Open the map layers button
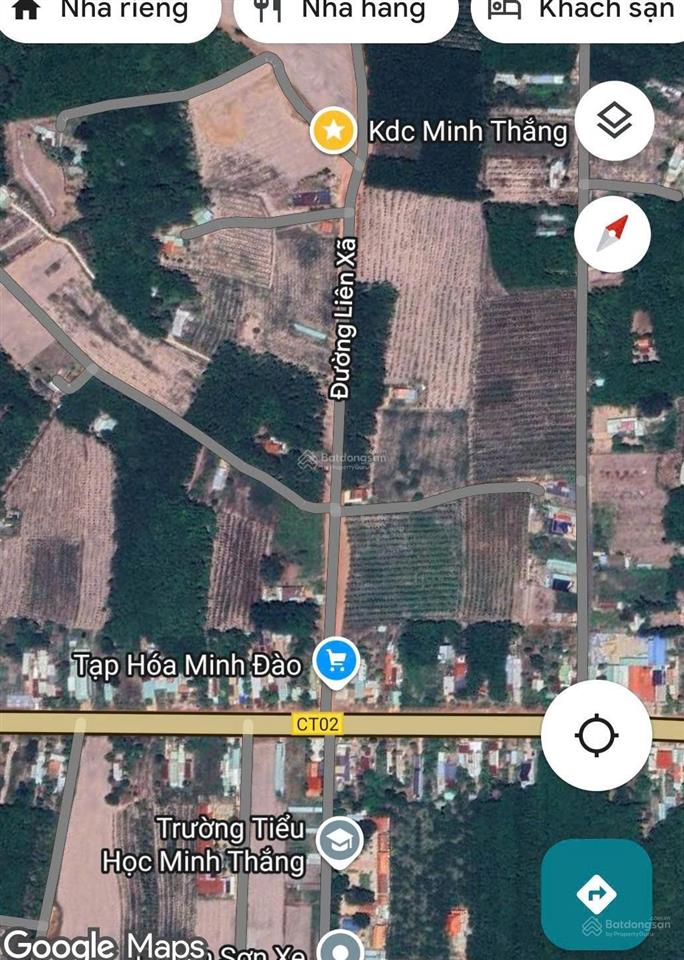Screen dimensions: 684x960 pos(614,122)
